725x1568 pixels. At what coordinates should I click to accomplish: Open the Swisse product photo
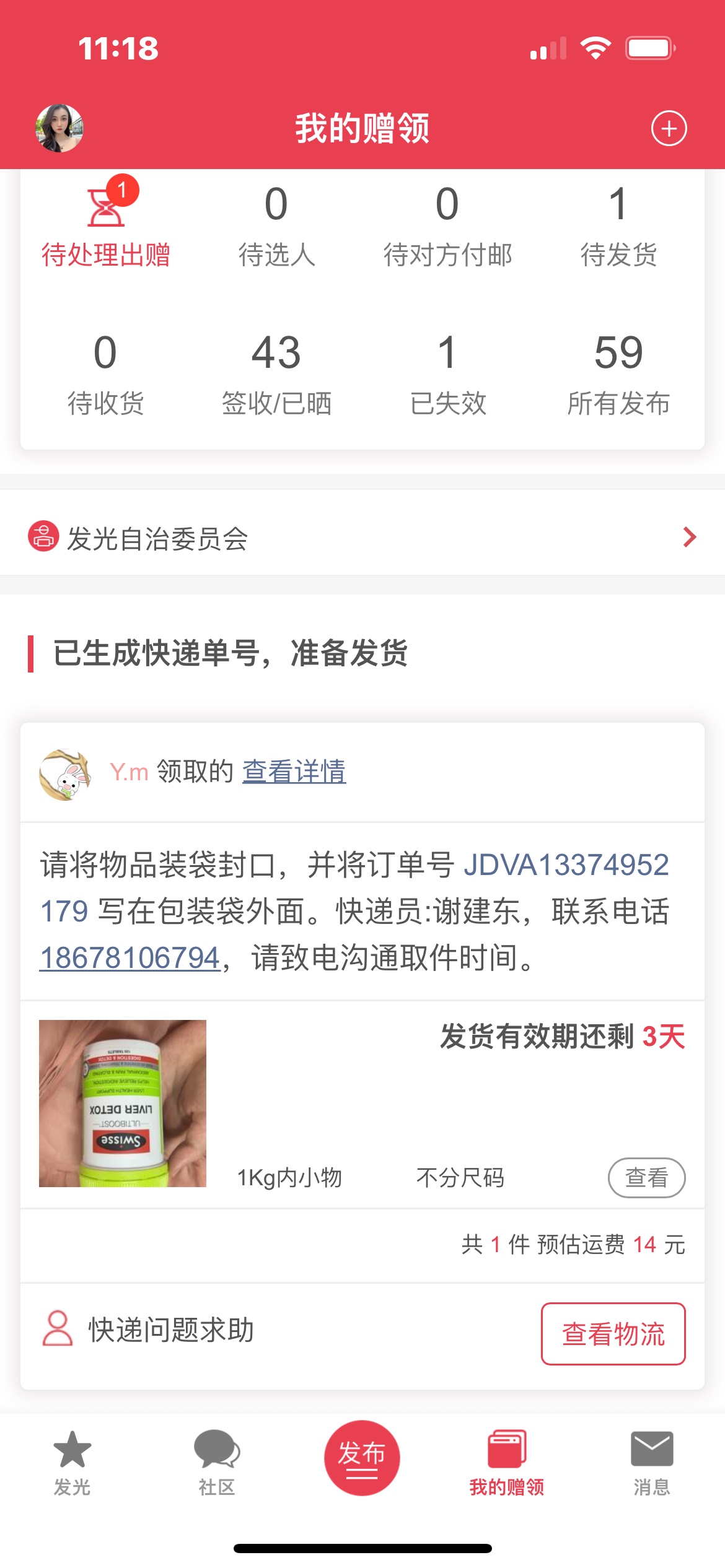(x=123, y=1104)
